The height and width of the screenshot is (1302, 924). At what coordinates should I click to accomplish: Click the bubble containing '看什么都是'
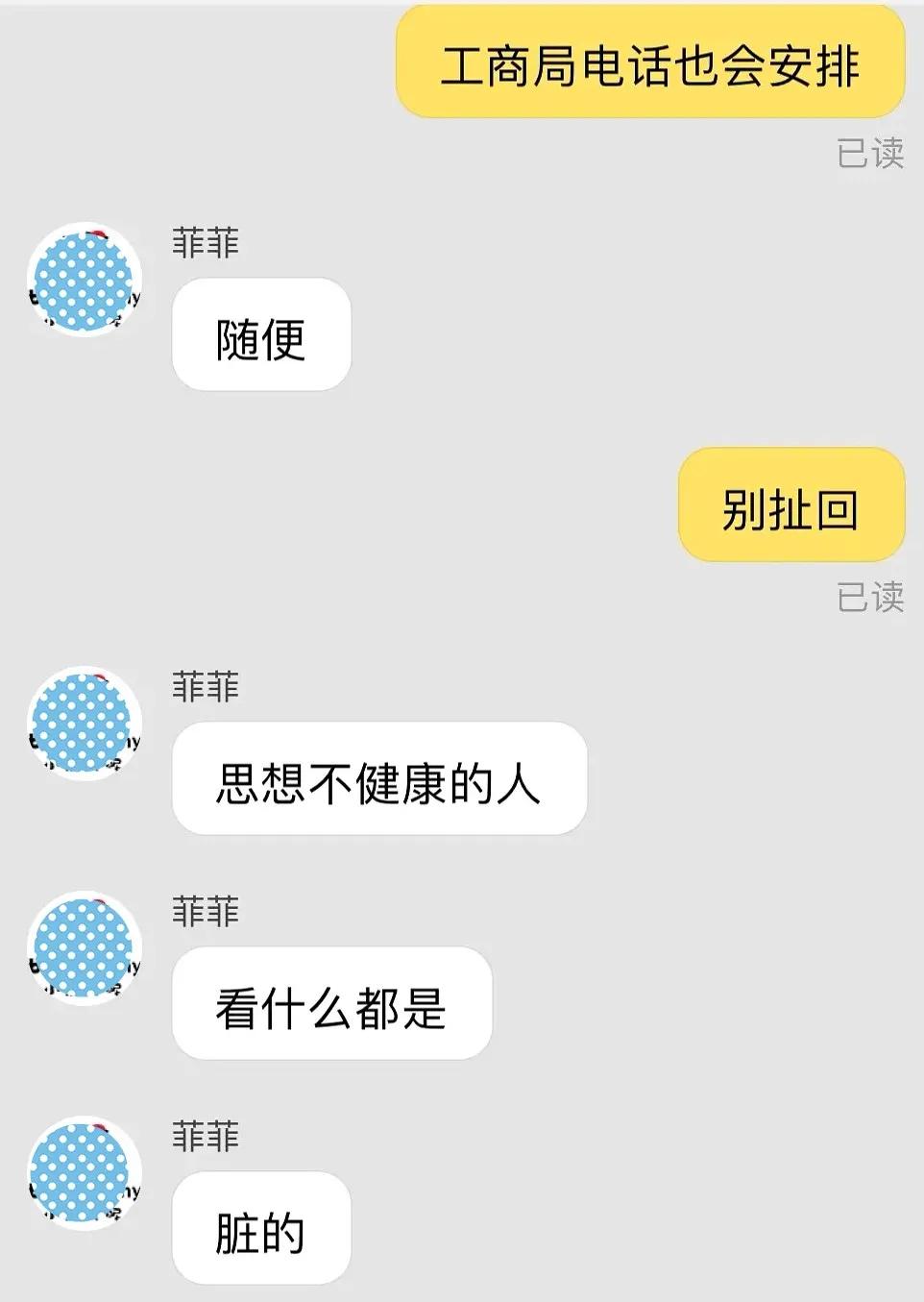331,1004
